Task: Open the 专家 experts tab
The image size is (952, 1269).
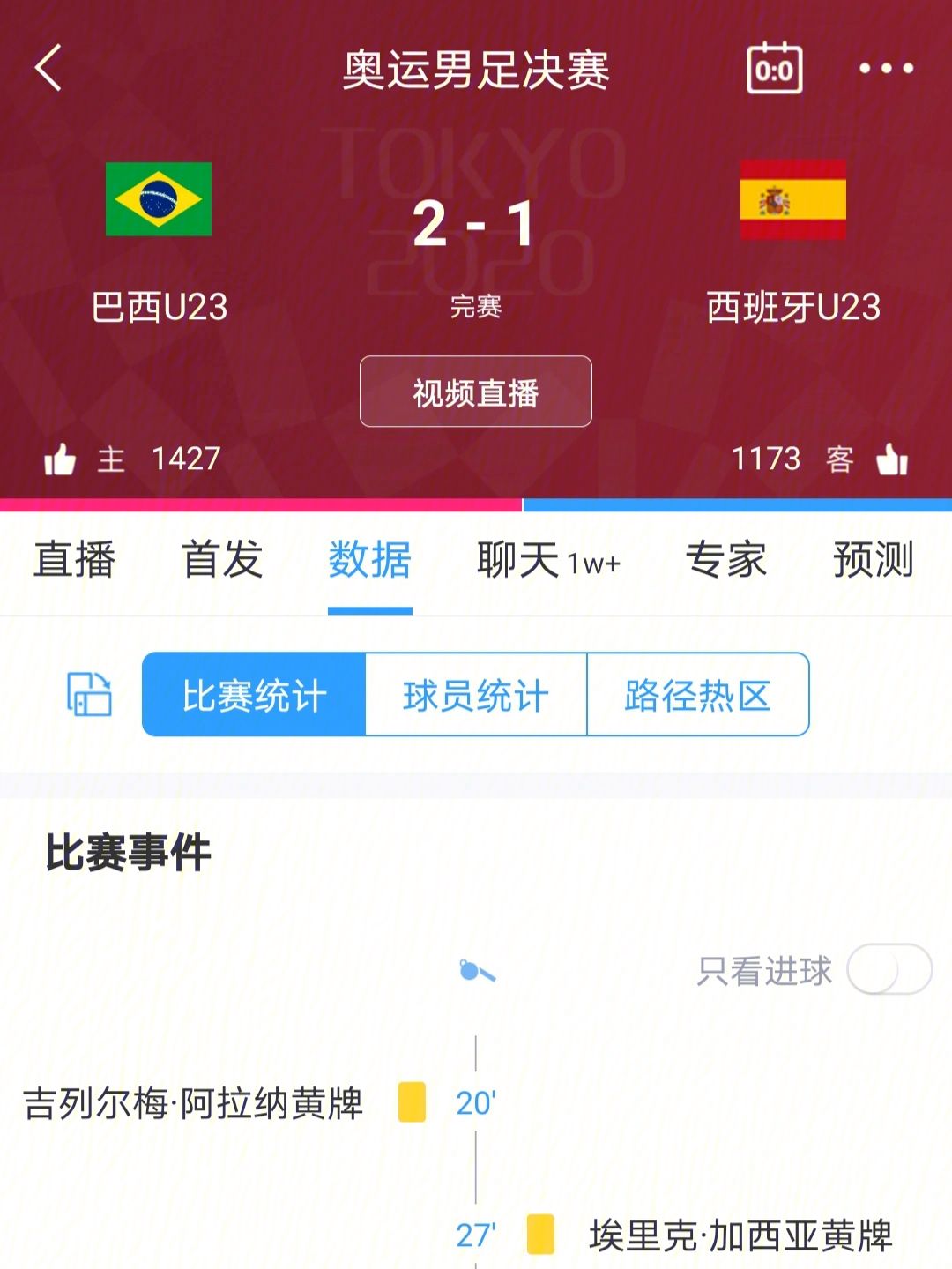Action: pyautogui.click(x=727, y=560)
